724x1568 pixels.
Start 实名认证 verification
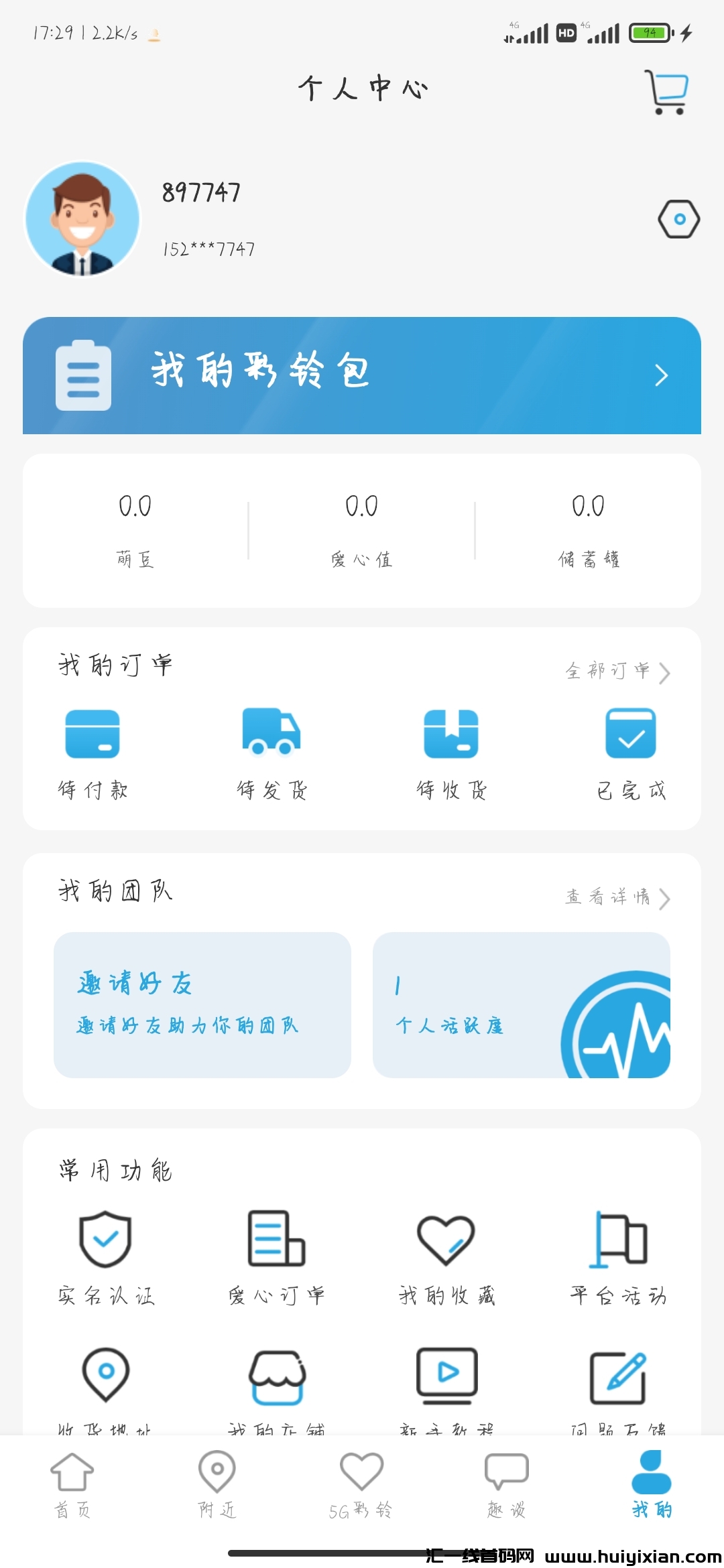105,1258
